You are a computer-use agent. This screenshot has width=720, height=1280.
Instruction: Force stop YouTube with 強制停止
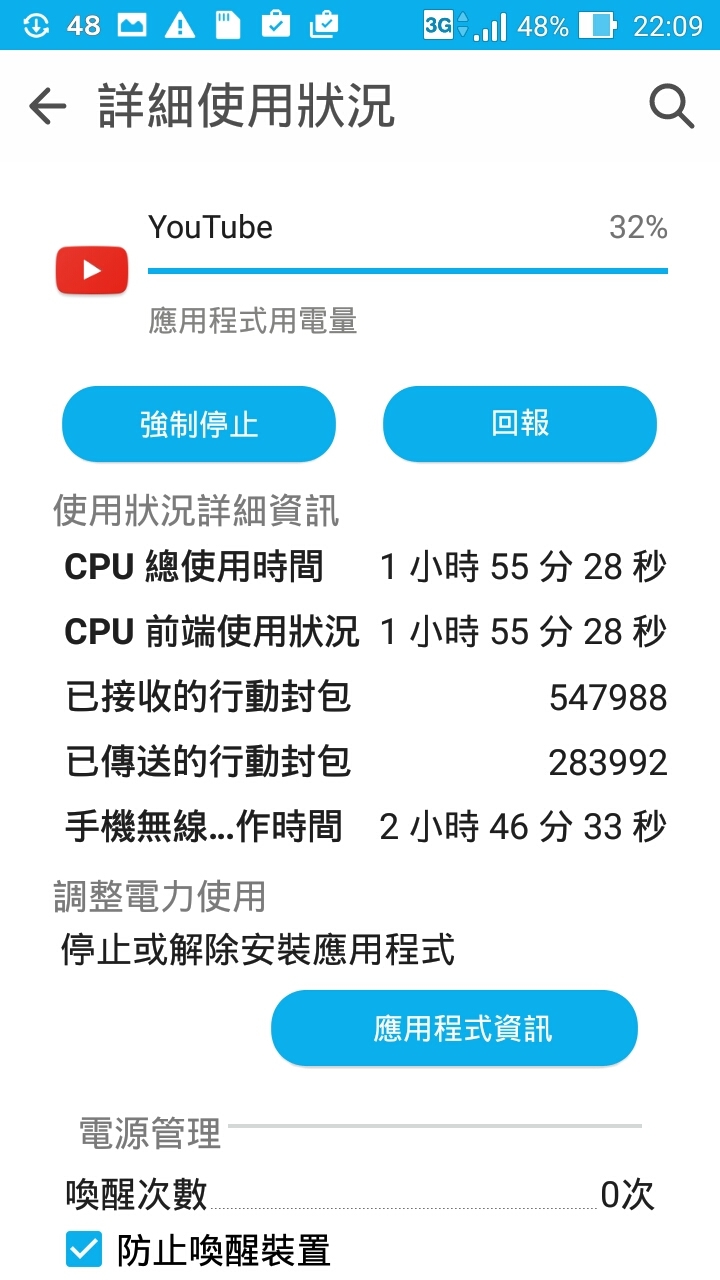point(199,424)
